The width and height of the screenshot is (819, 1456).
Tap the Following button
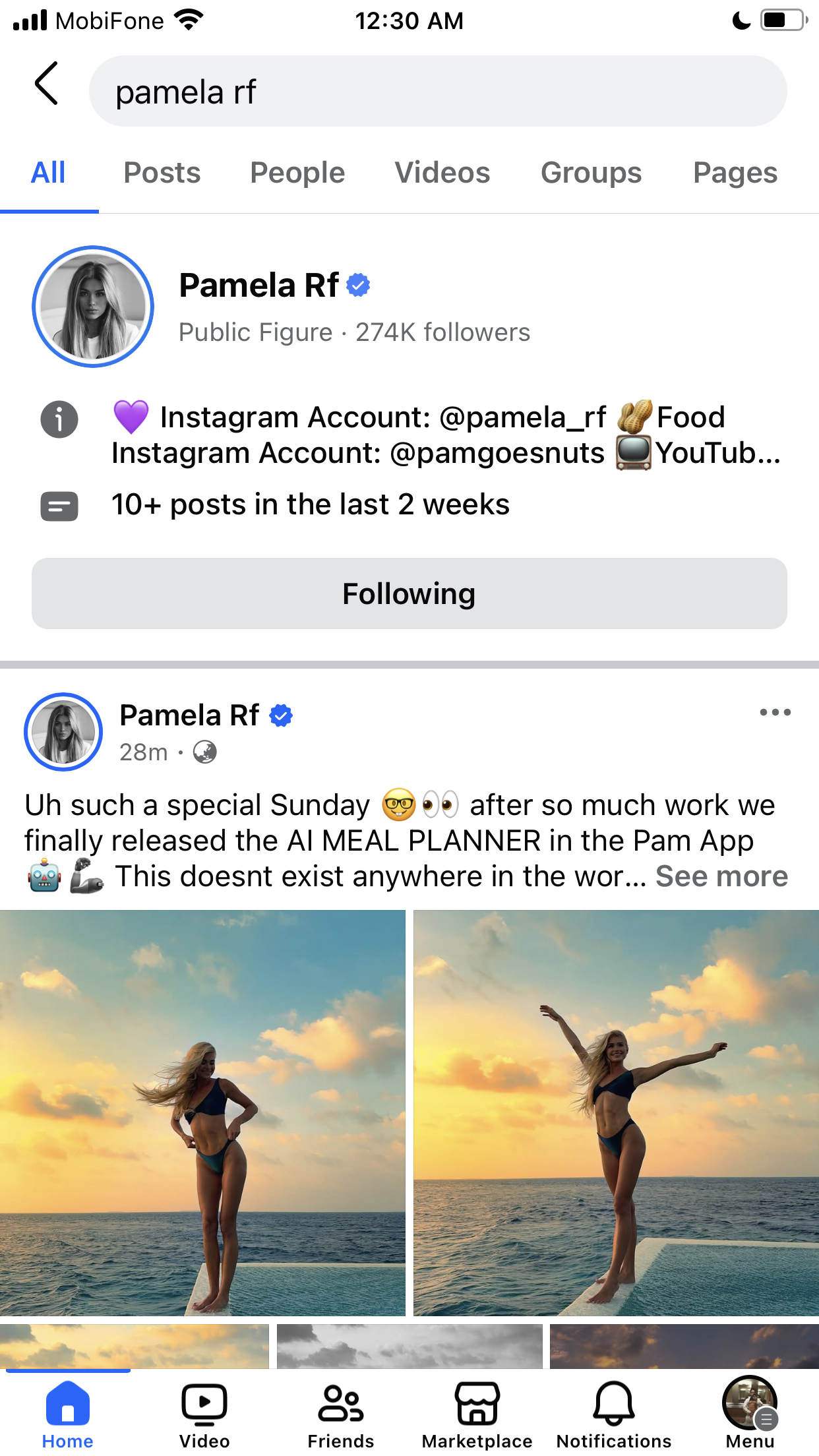409,593
